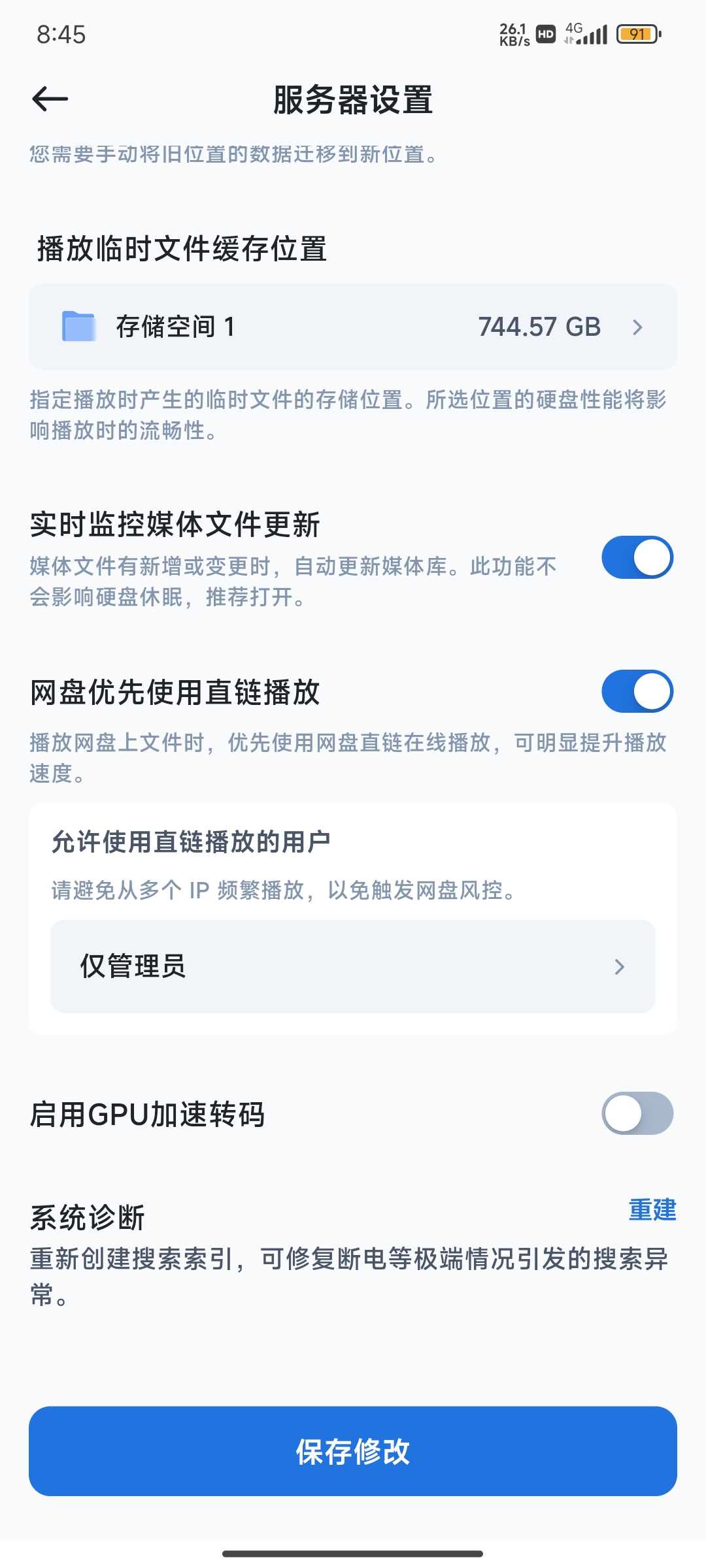Save changes with 保存修改 button
Screen dimensions: 706x1568
click(x=353, y=1451)
